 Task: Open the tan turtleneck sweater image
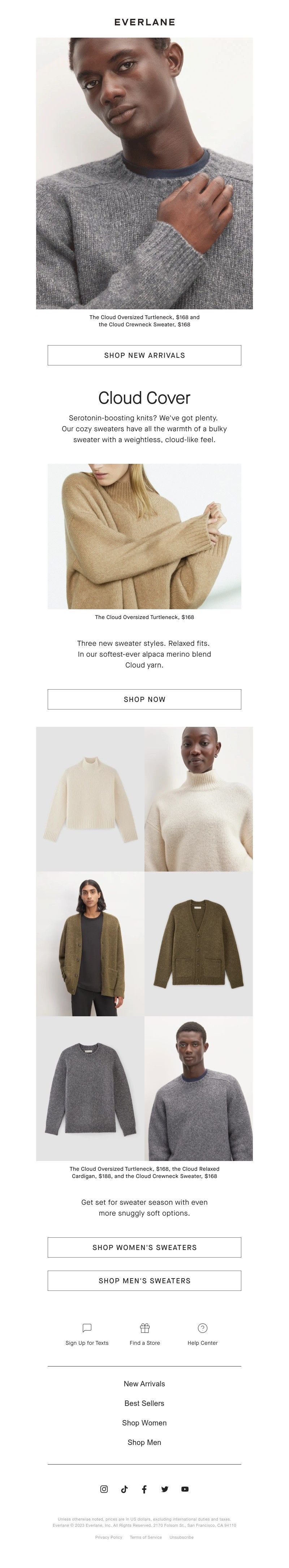144,536
